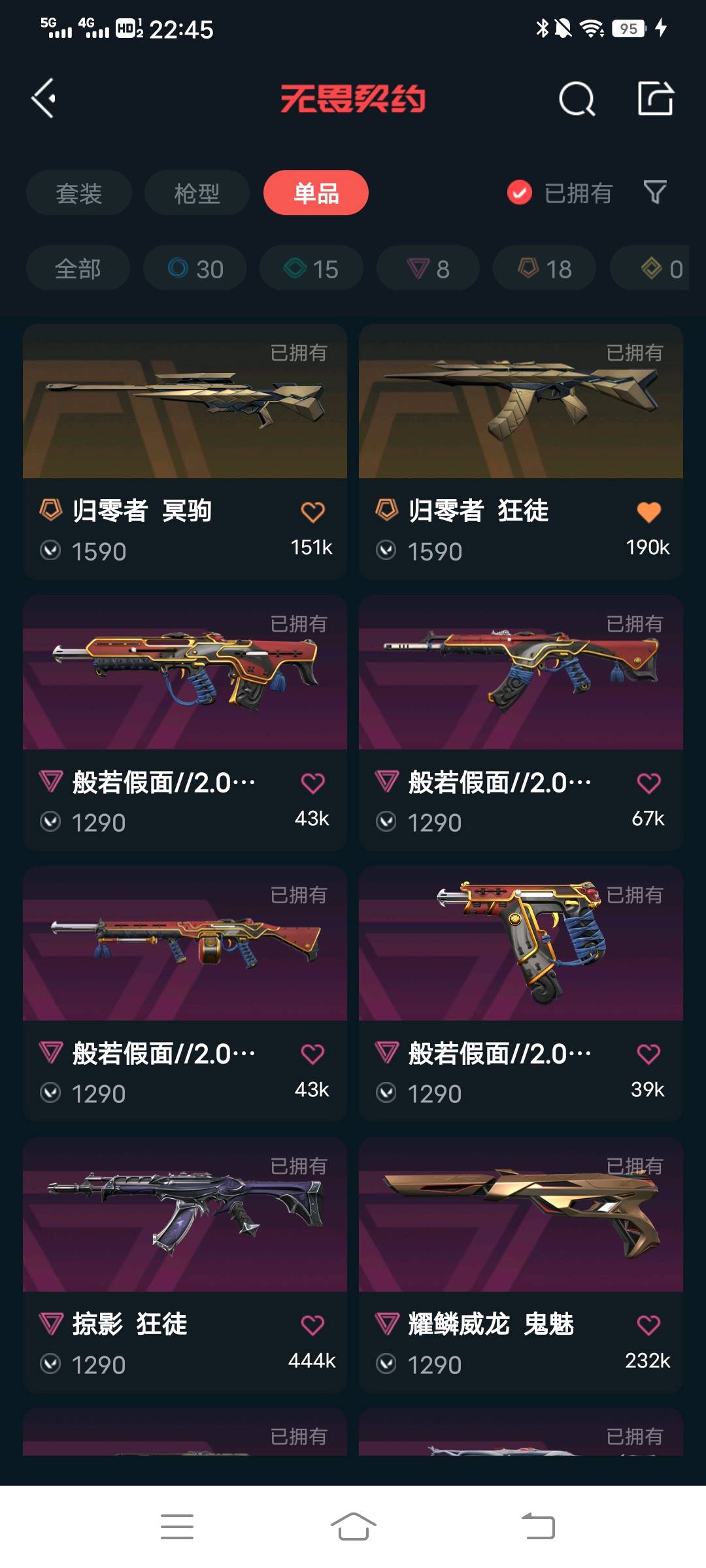Select the 全部 rarity chip
The image size is (706, 1568).
tap(78, 269)
